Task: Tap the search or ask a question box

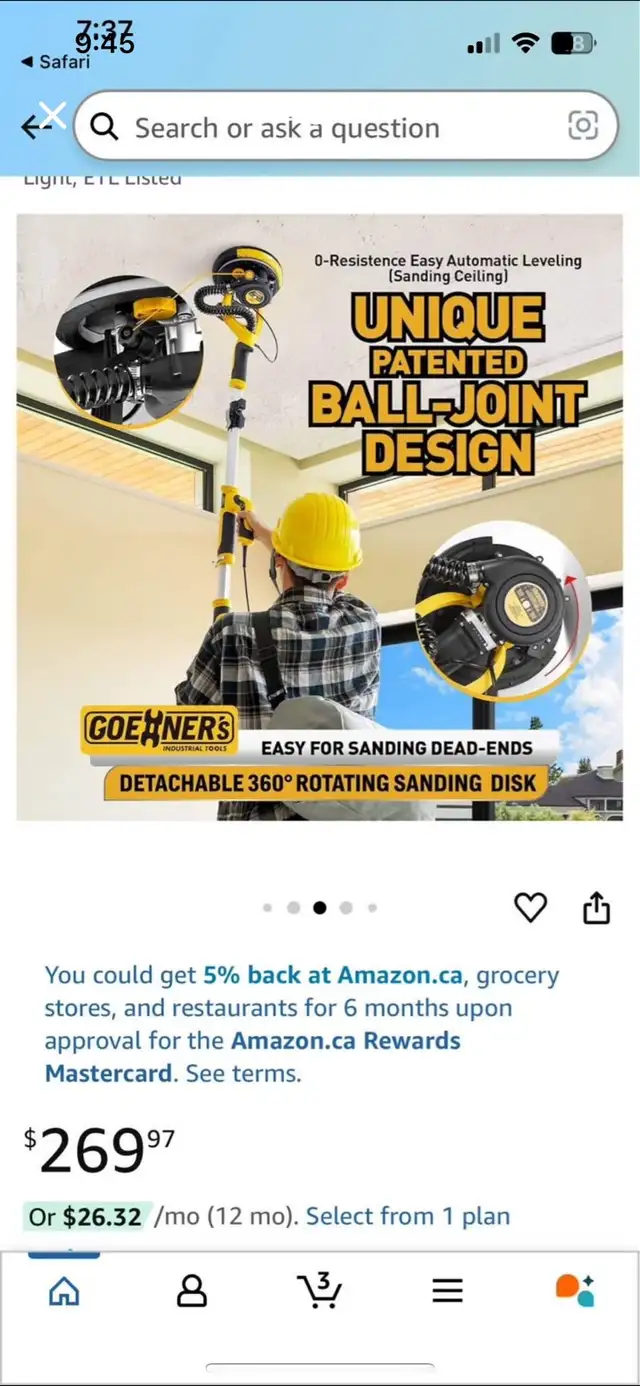Action: tap(330, 128)
